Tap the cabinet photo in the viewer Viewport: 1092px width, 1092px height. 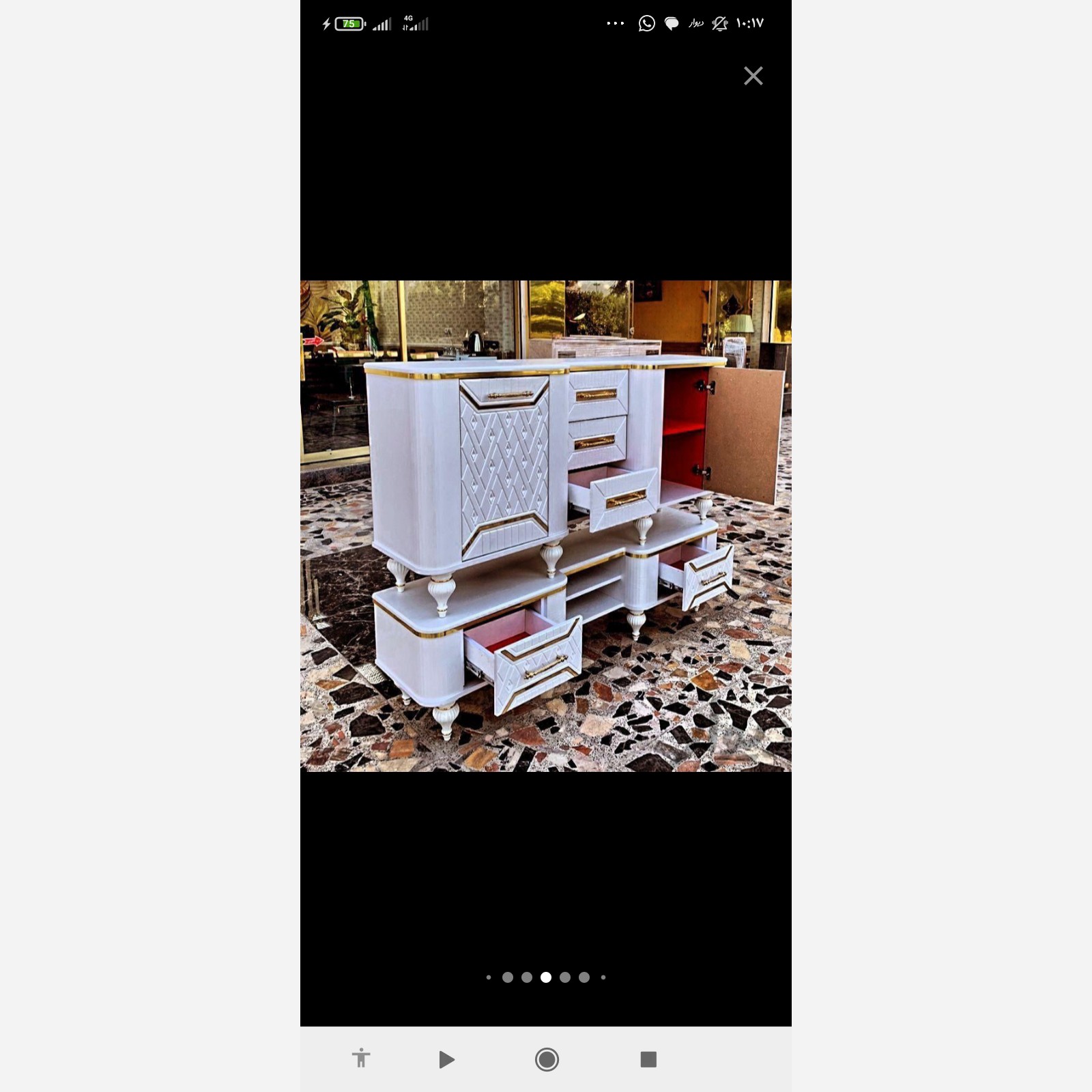[x=546, y=526]
